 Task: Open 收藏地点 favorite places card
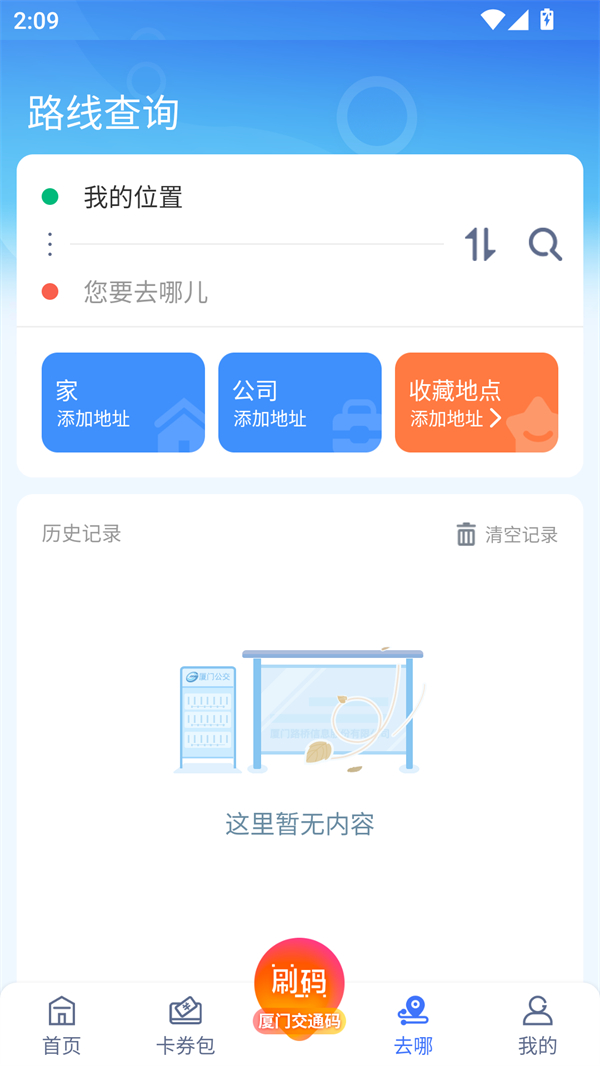click(476, 402)
